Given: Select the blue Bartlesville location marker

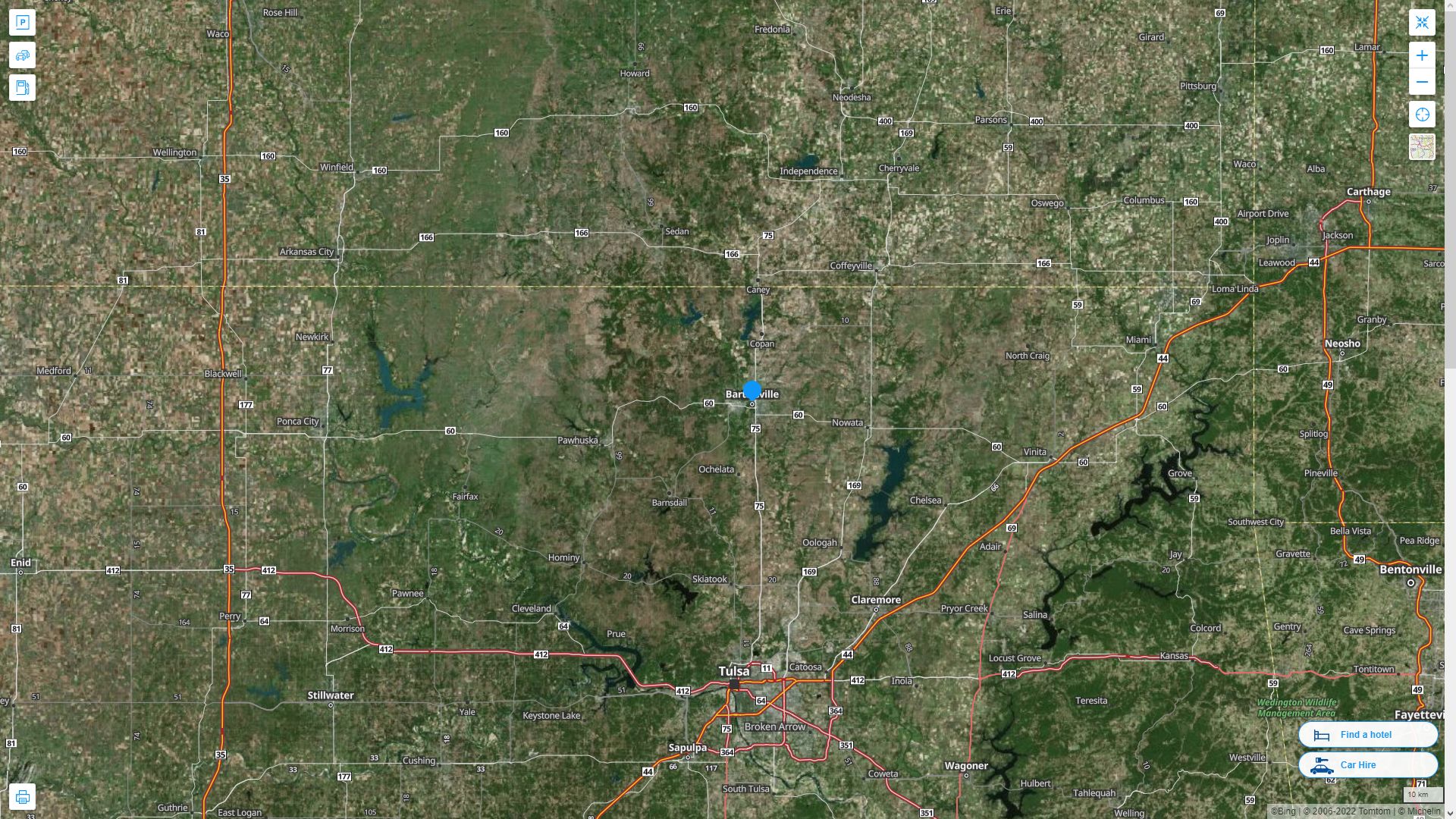Looking at the screenshot, I should [x=752, y=391].
